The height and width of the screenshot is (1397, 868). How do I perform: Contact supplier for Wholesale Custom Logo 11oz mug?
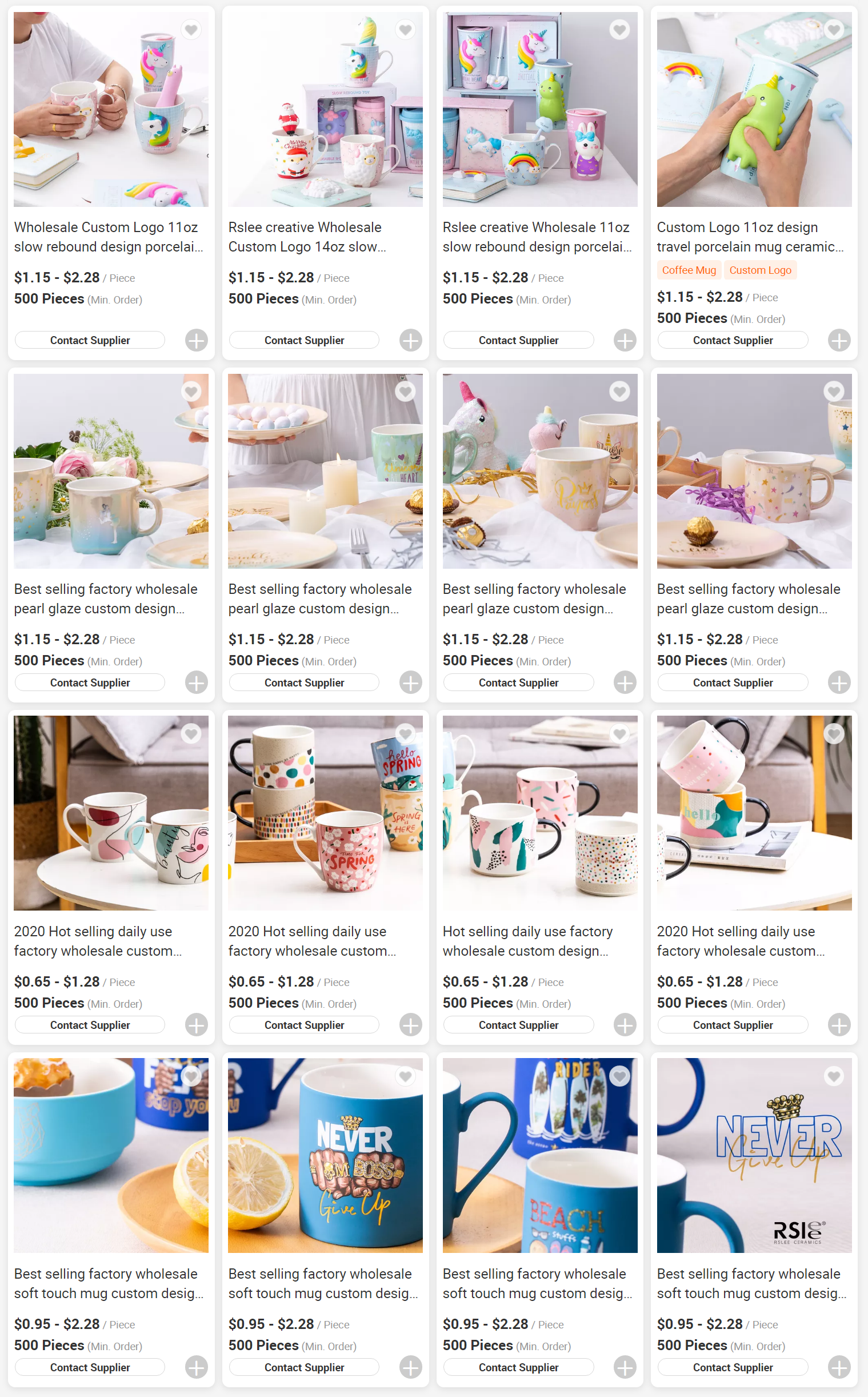pyautogui.click(x=90, y=340)
